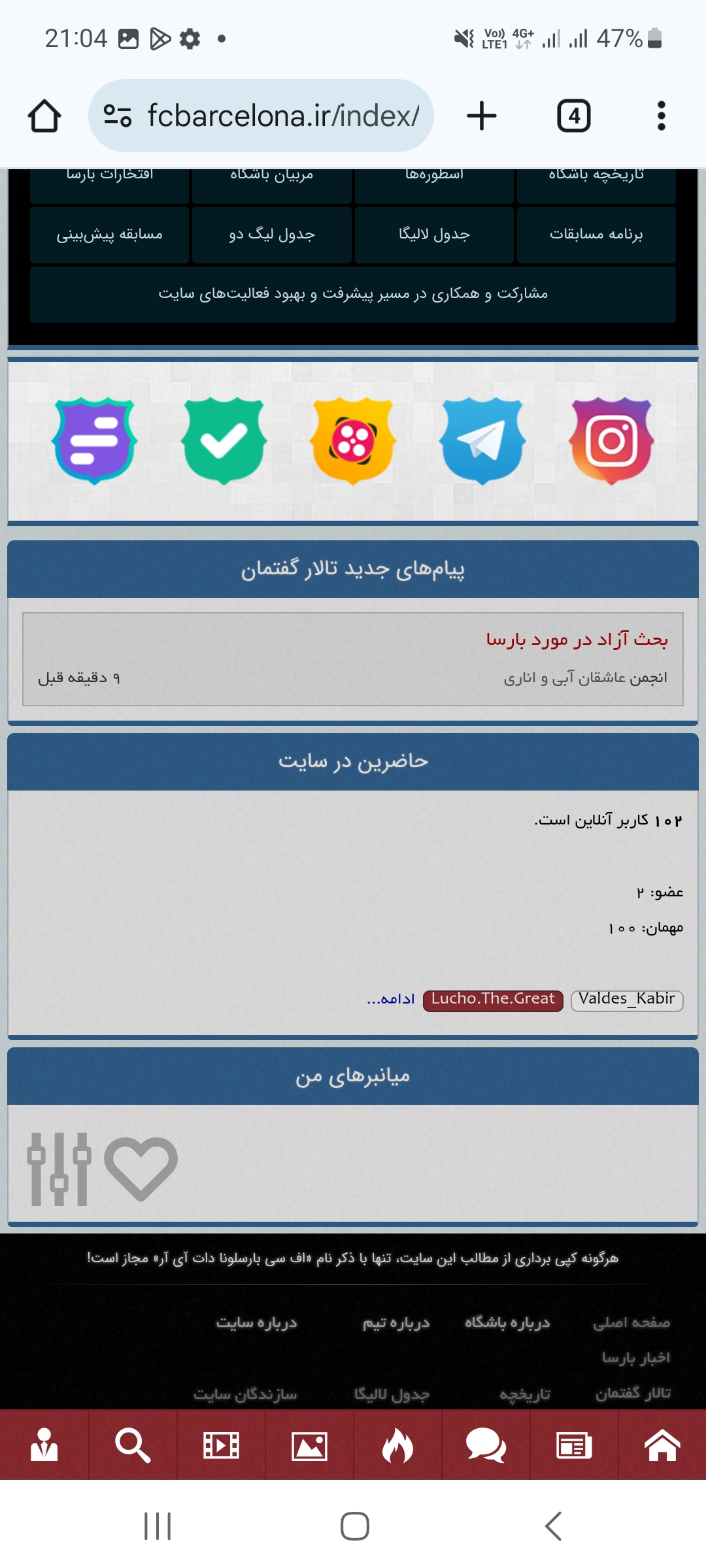Open the sliders settings shortcut icon
This screenshot has height=1568, width=706.
59,1169
